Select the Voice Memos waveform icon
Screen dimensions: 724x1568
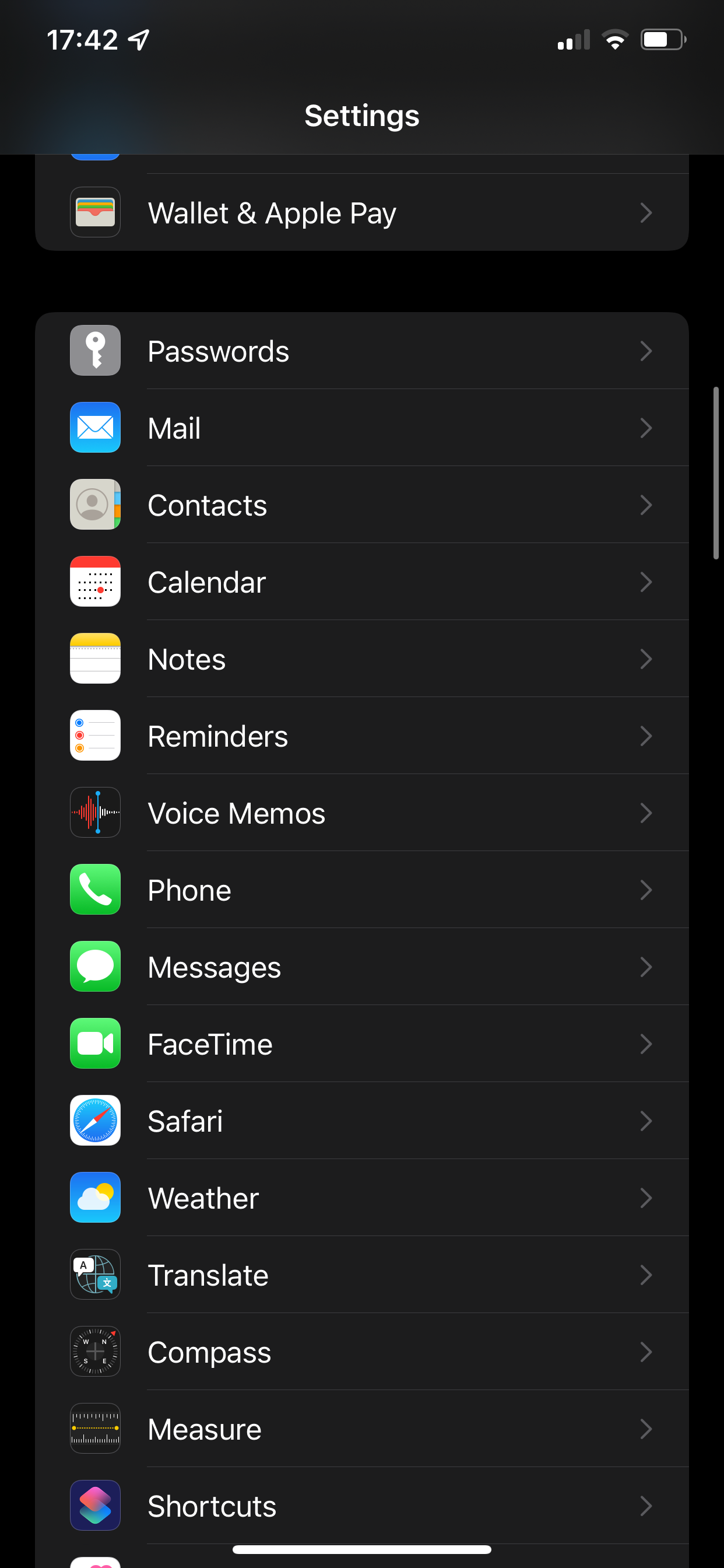click(95, 813)
